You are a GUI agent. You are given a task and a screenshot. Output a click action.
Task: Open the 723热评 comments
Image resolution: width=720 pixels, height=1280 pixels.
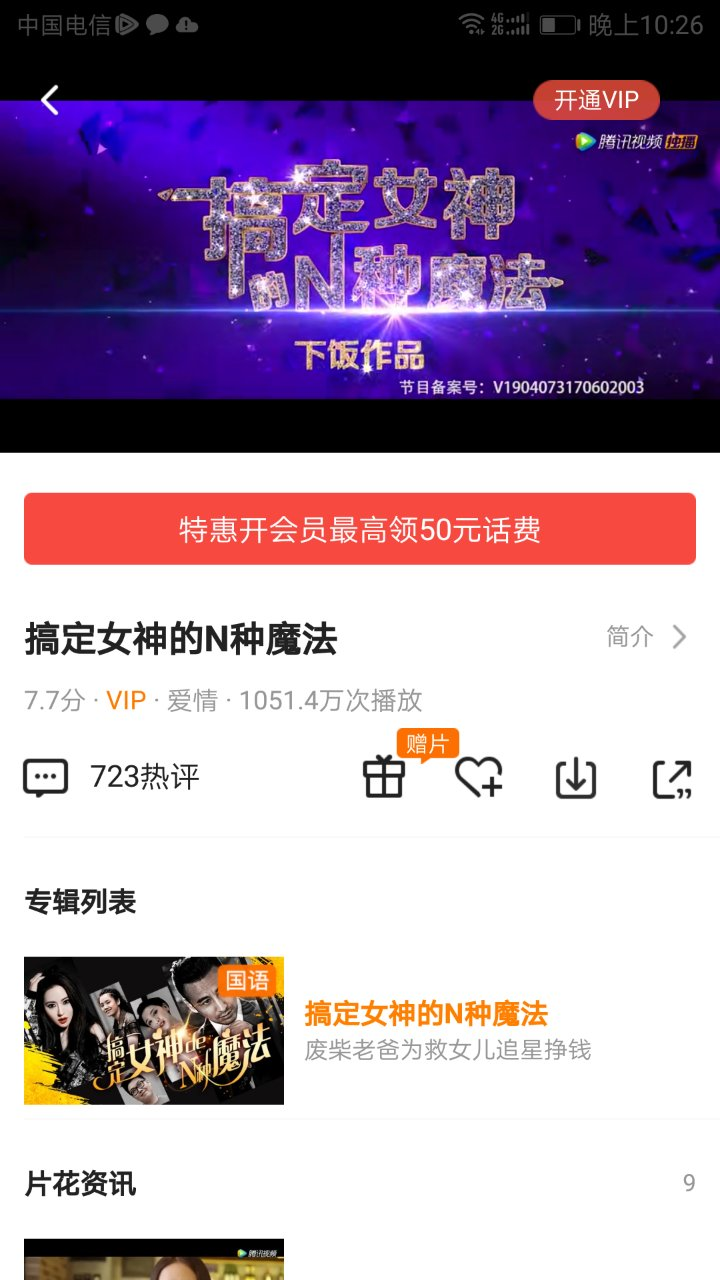pos(112,777)
